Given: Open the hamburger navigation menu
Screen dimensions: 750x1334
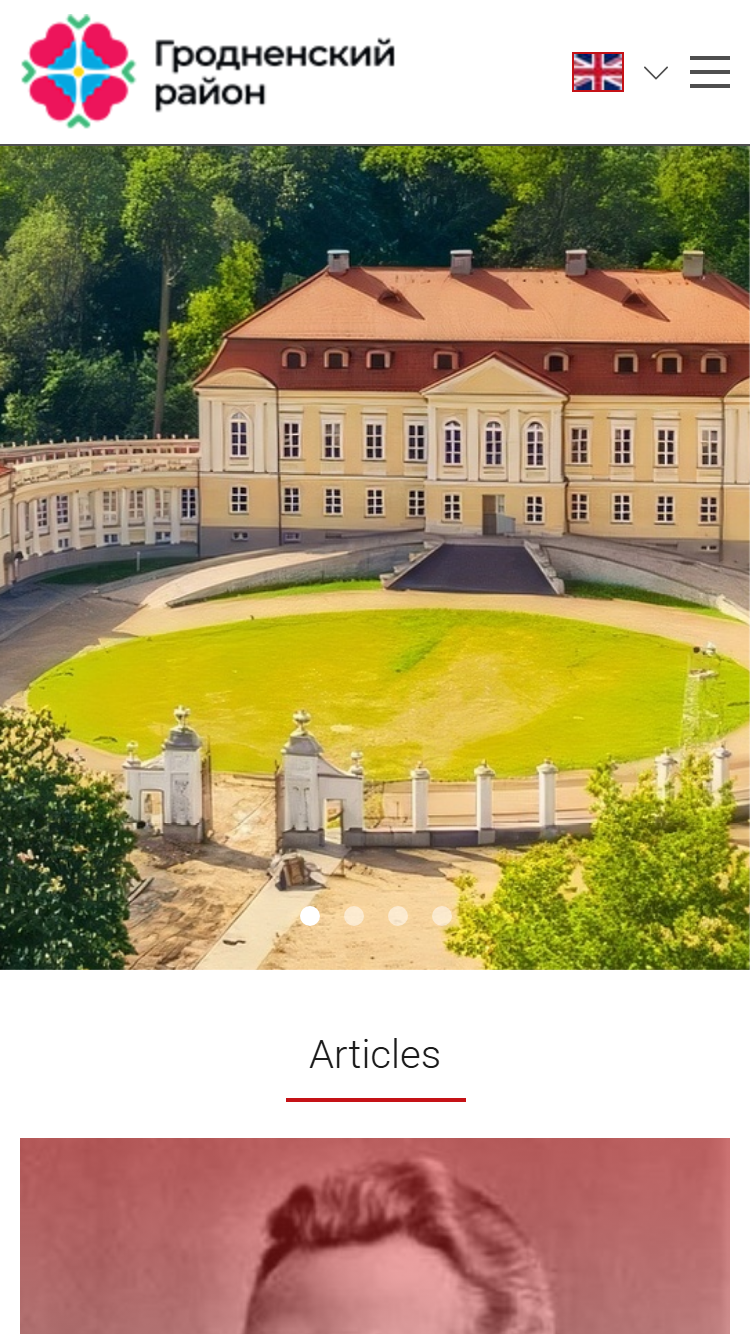Looking at the screenshot, I should coord(710,72).
